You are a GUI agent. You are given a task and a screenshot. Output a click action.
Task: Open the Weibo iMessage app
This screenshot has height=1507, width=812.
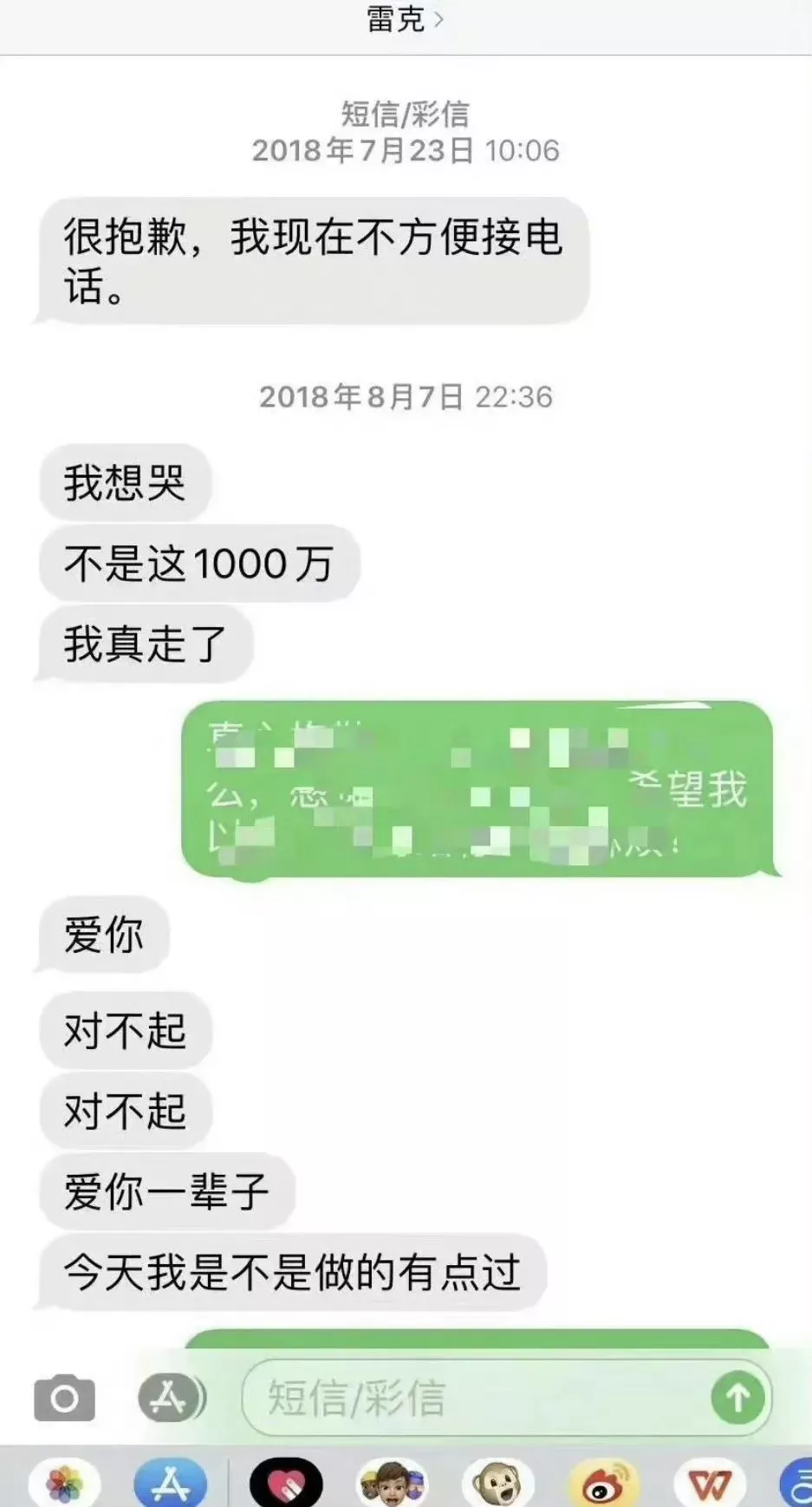pyautogui.click(x=604, y=1484)
